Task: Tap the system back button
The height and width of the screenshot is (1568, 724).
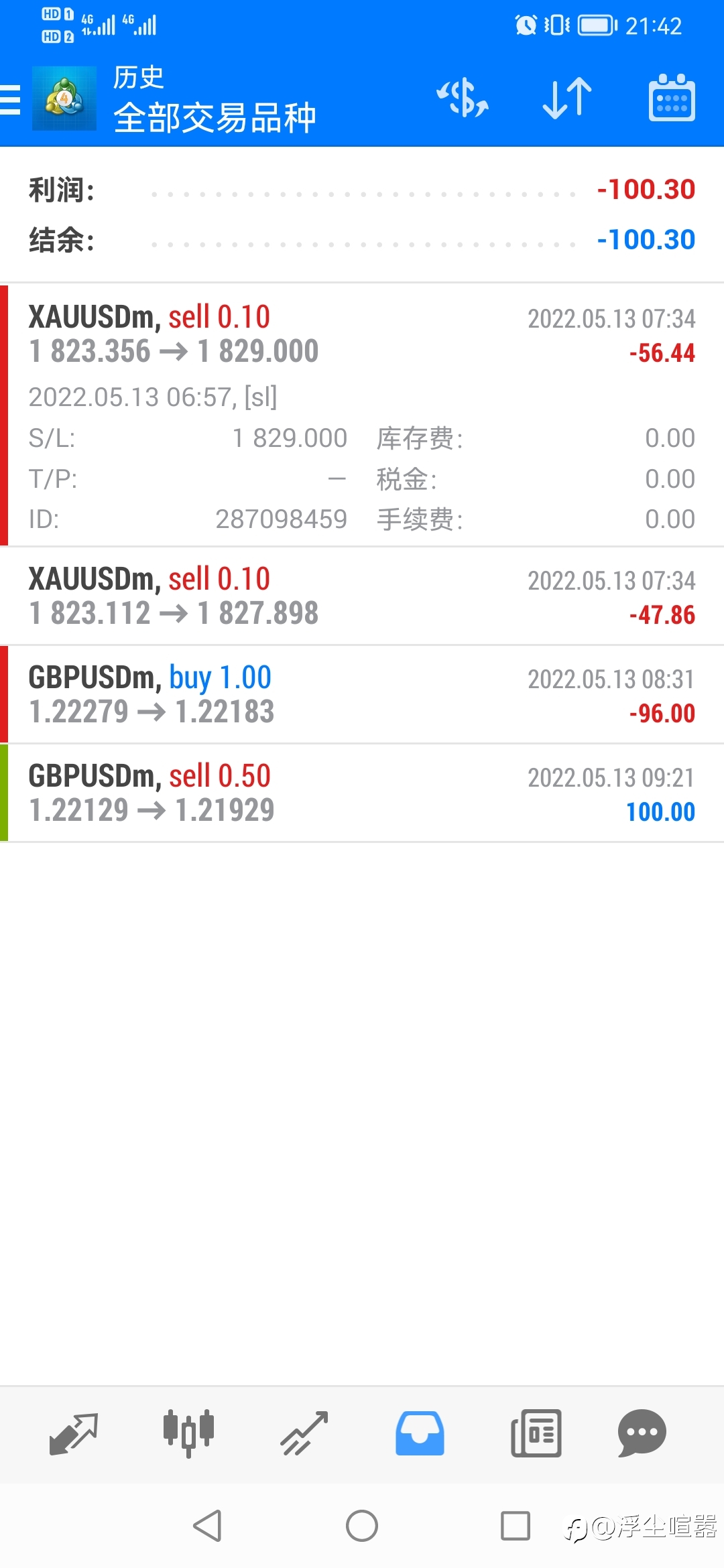Action: coord(207,1526)
